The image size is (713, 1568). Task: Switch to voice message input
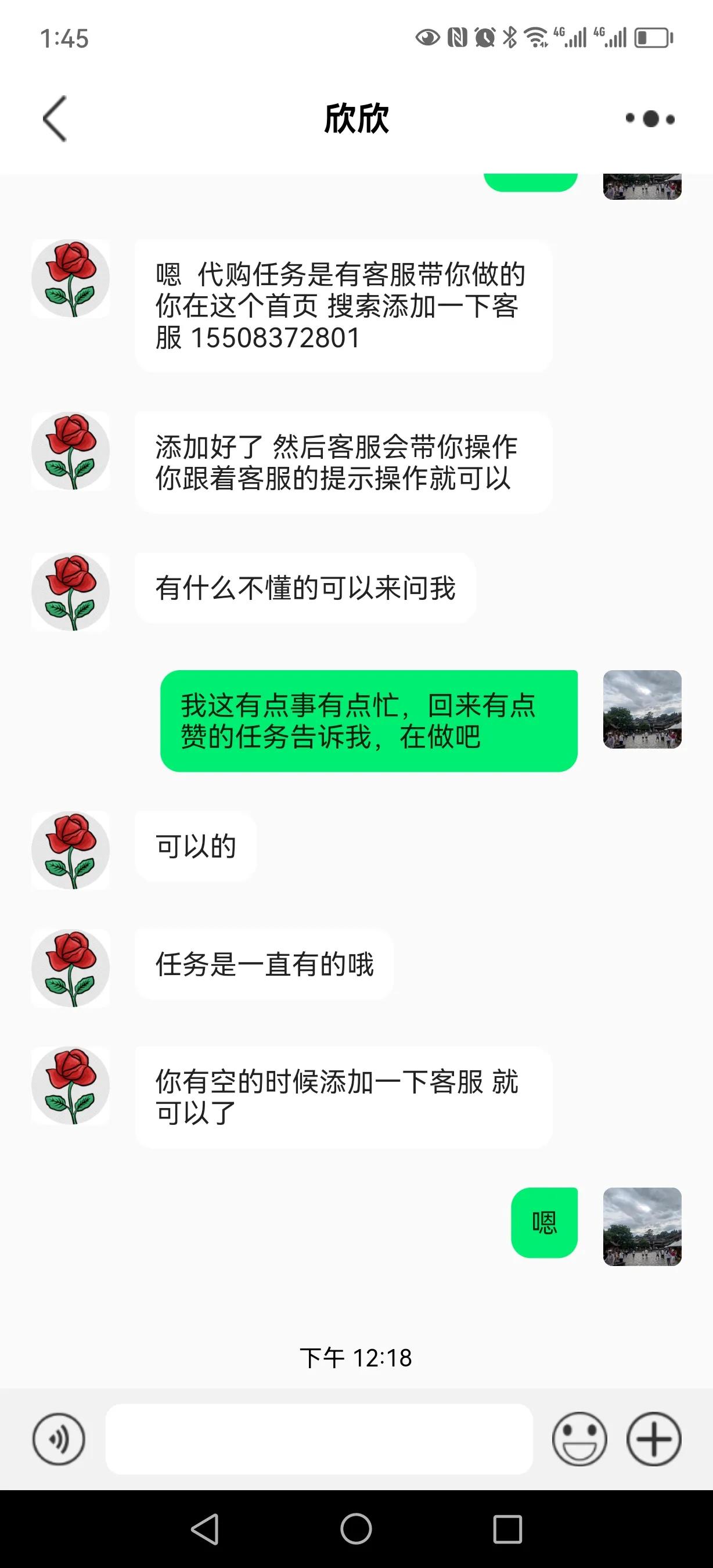tap(59, 1439)
